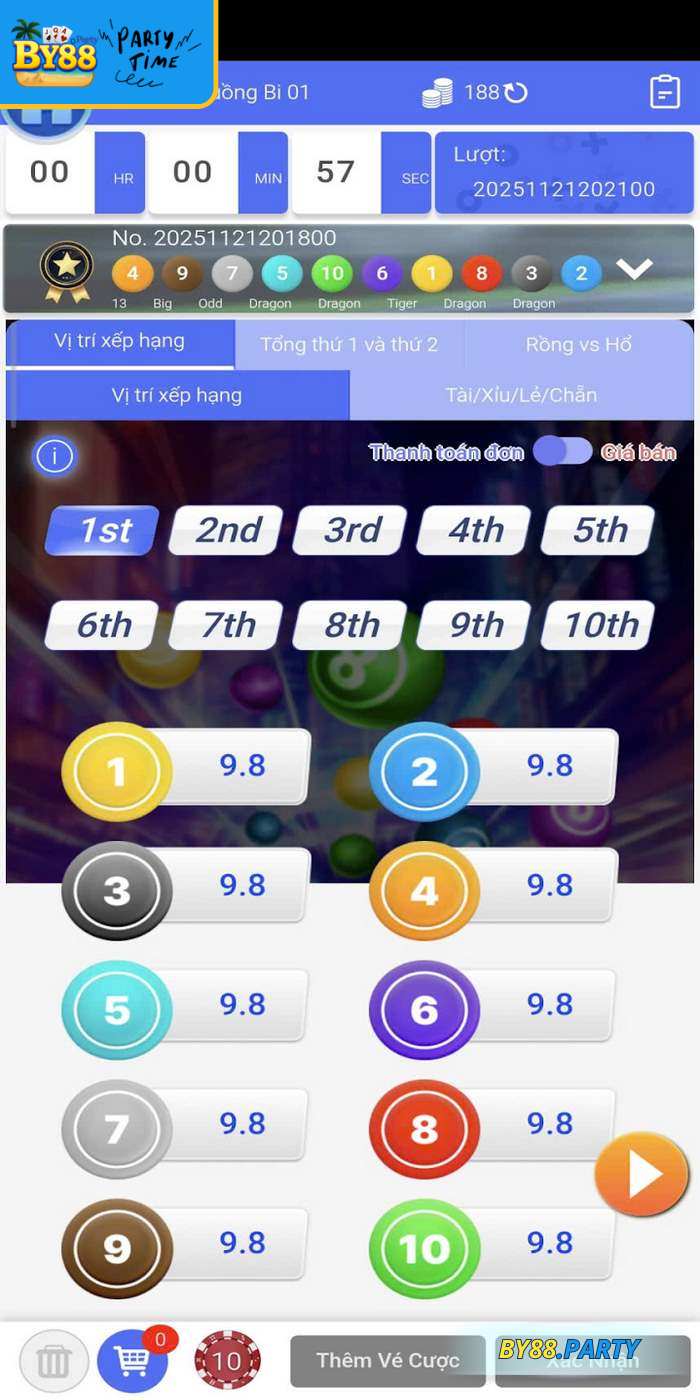The width and height of the screenshot is (700, 1400).
Task: Open the bet history clipboard icon
Action: [665, 92]
